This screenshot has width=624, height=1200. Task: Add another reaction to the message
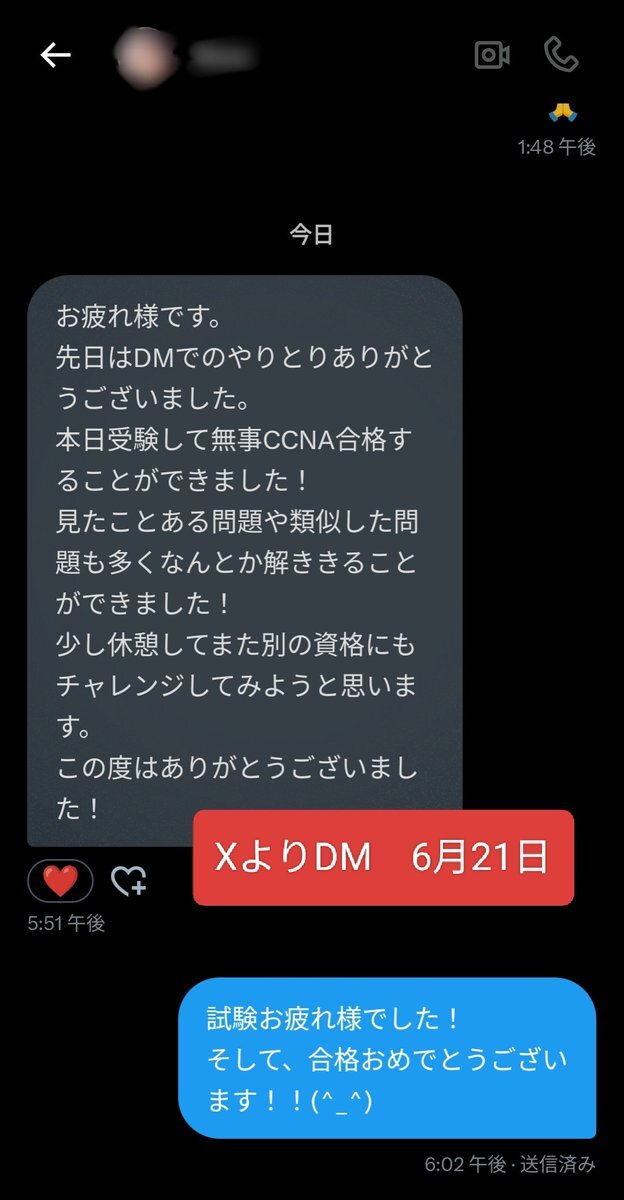pyautogui.click(x=128, y=881)
